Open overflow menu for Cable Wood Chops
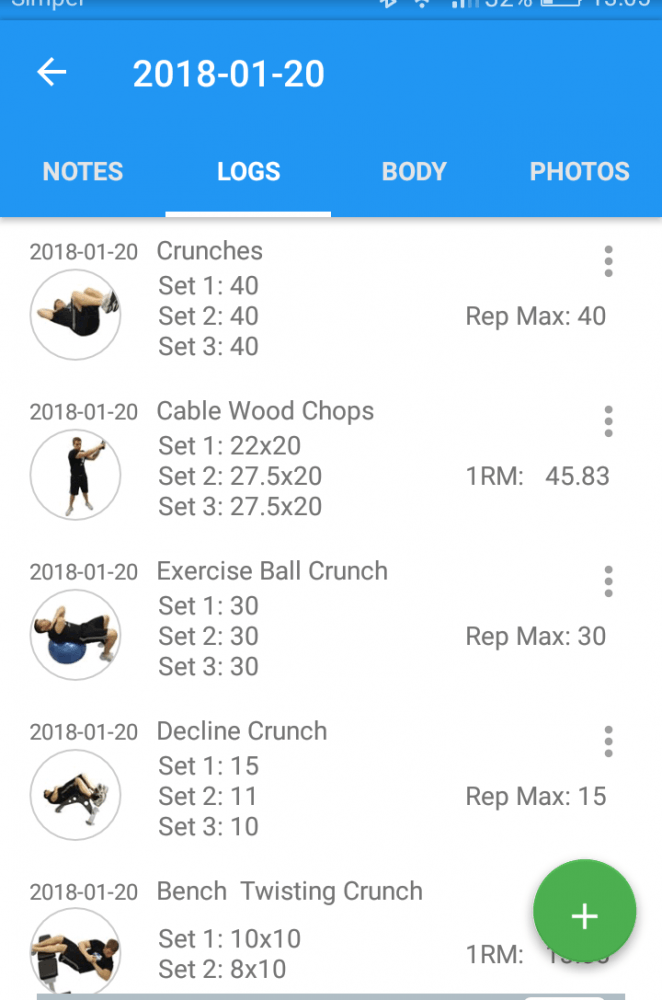Screen dimensions: 662x1000 click(x=608, y=422)
